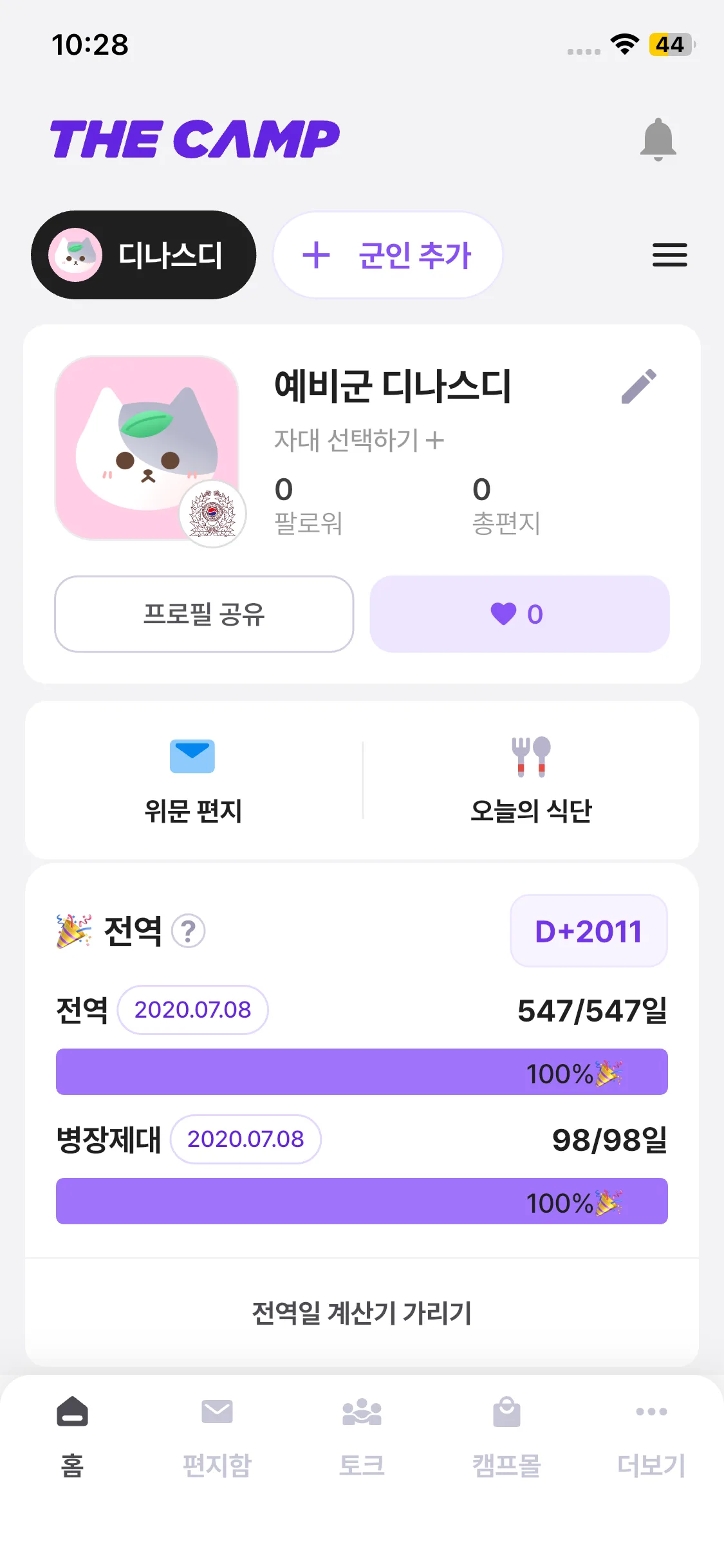The width and height of the screenshot is (724, 1568).
Task: Change the 병장제대 date 2020.07.08
Action: 245,1139
